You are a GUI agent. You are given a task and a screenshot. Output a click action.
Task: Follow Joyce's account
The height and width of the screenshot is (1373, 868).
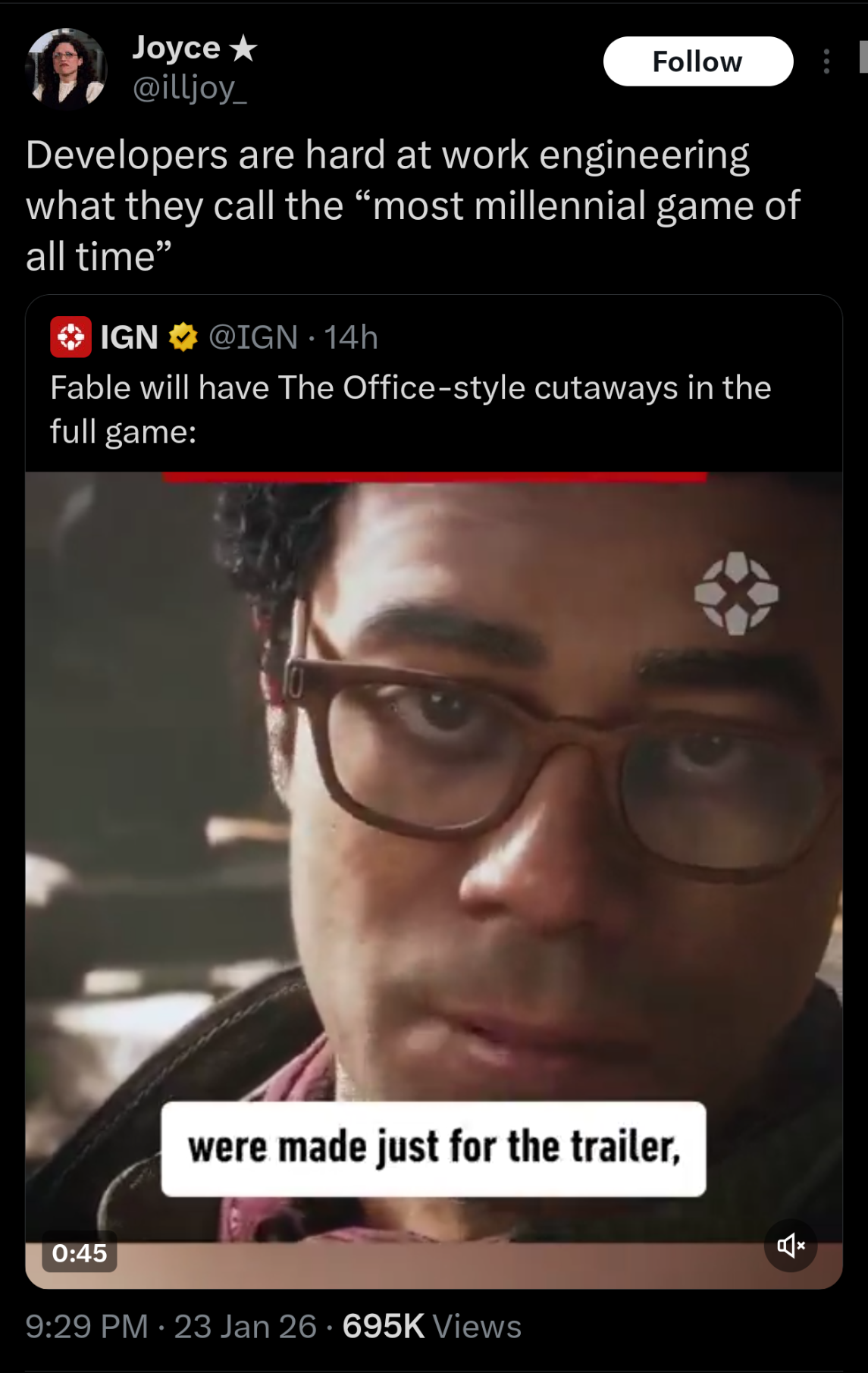697,61
